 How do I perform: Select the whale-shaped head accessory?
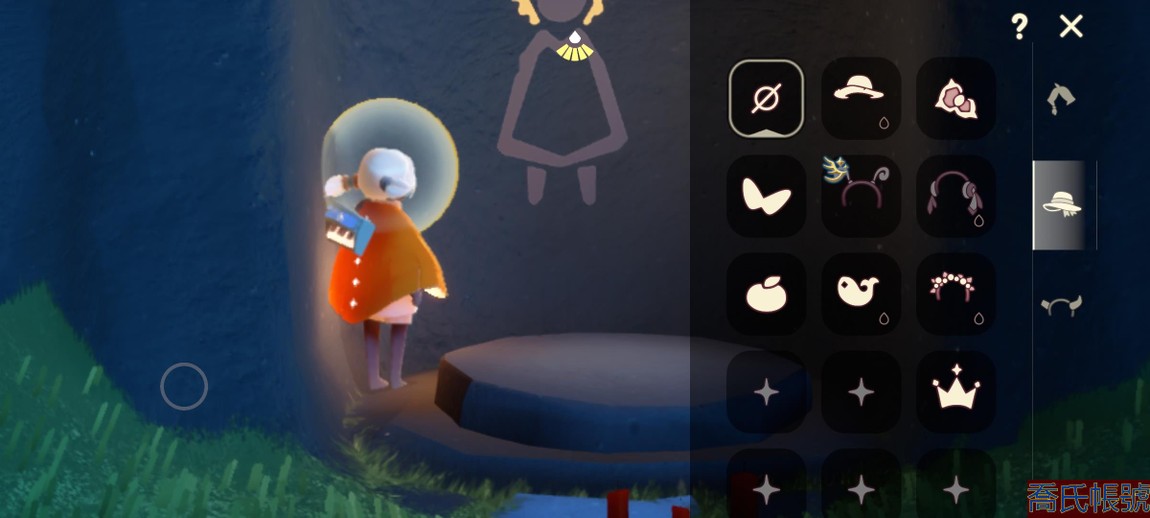[860, 293]
